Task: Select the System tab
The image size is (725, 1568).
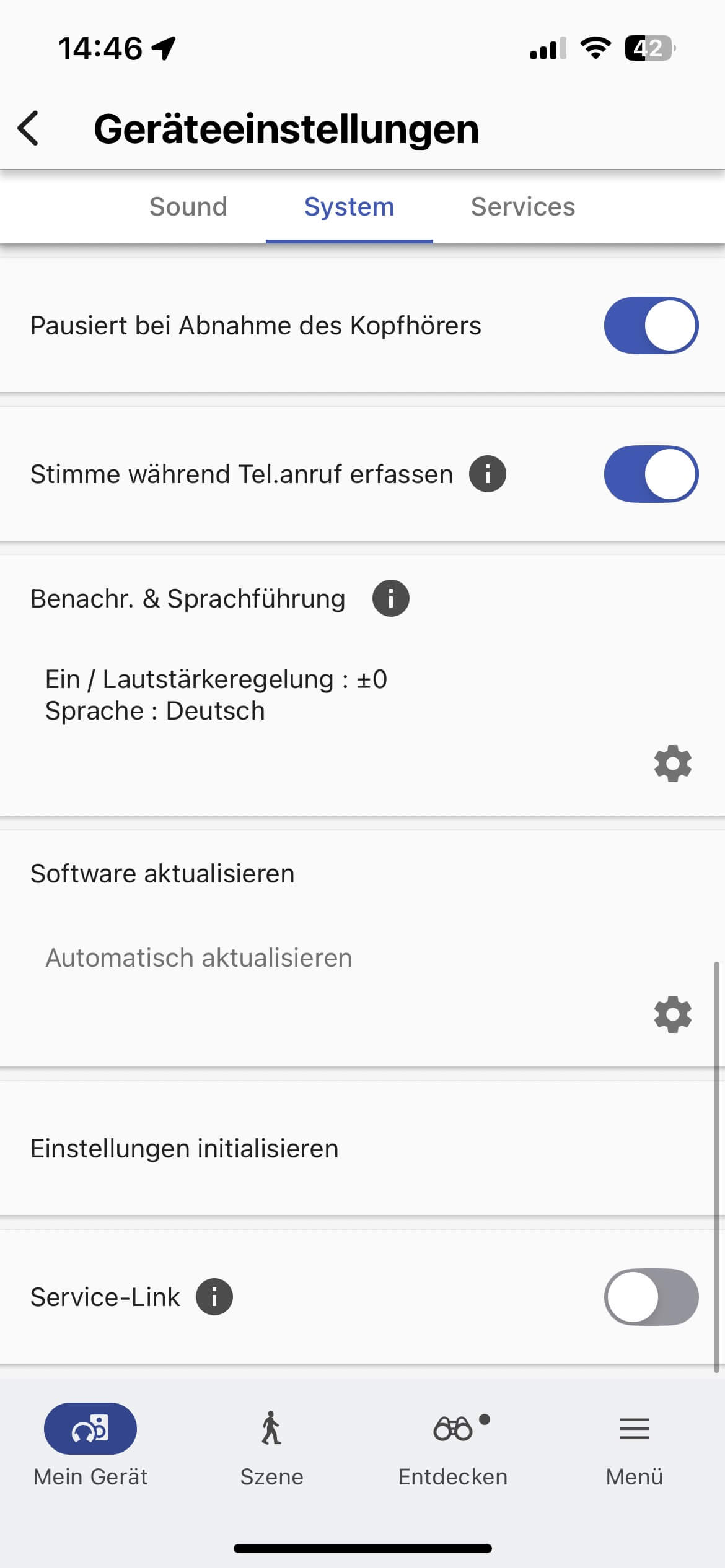Action: (x=349, y=207)
